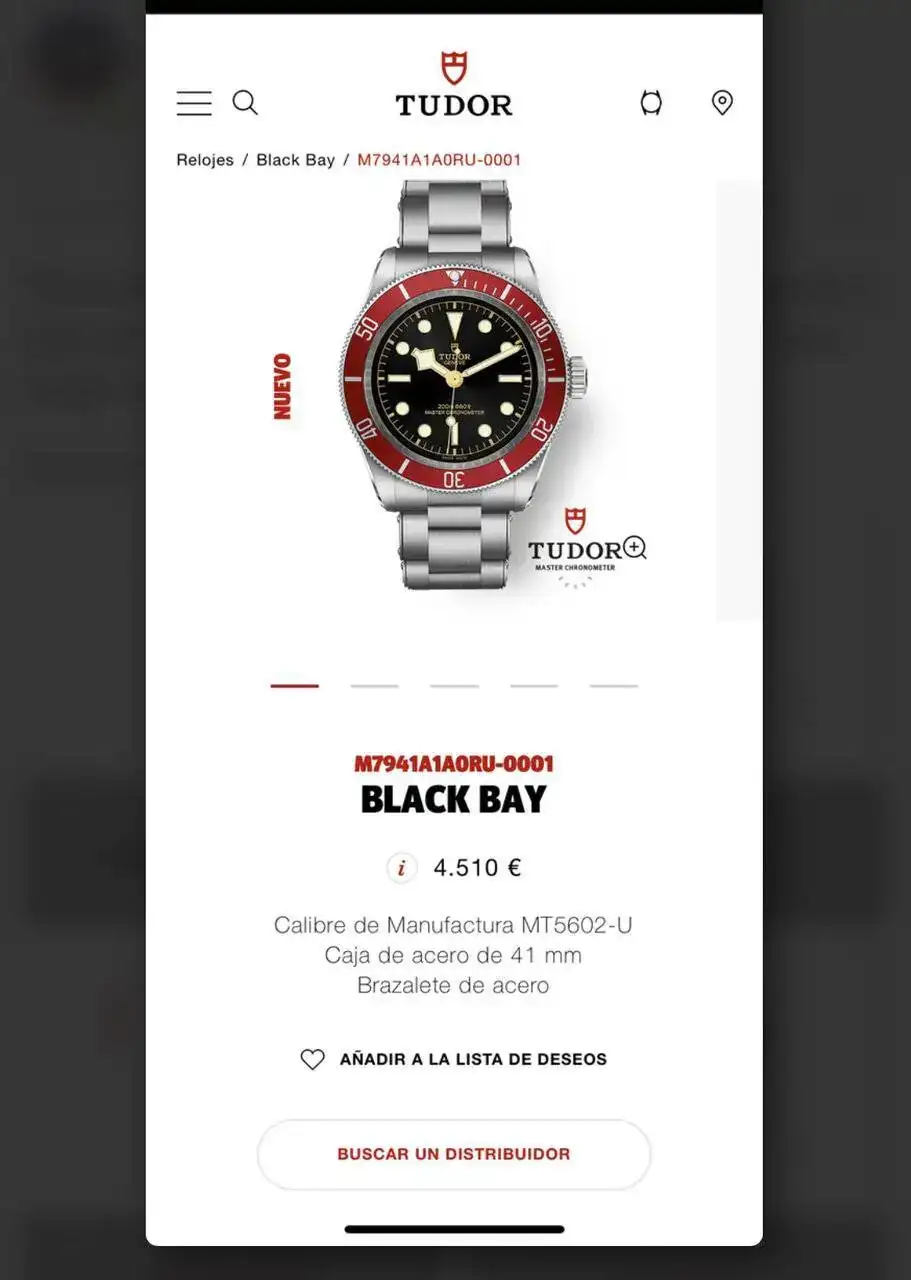Tap Buscar un distribuidor button
The height and width of the screenshot is (1280, 911).
[x=454, y=1154]
